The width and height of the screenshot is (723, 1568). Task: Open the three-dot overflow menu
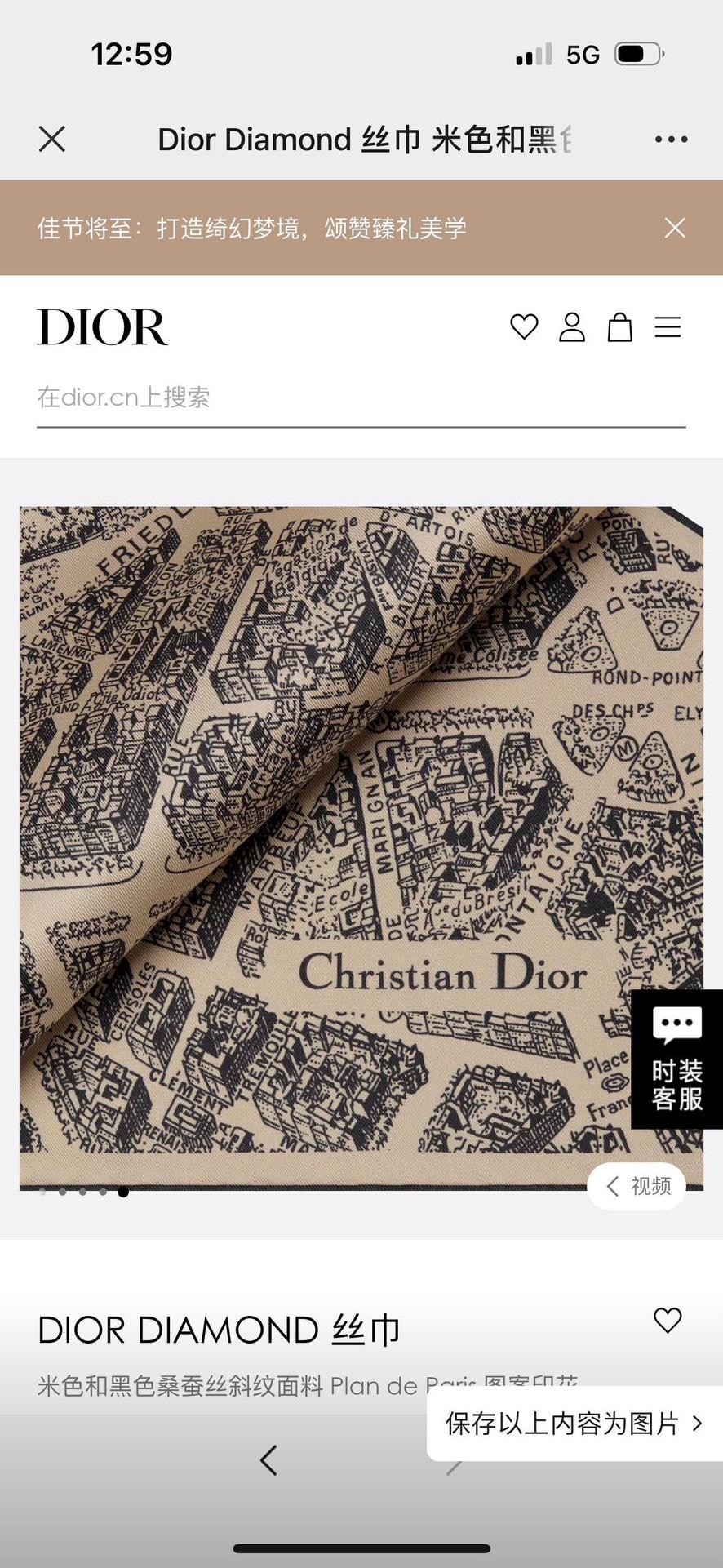671,140
